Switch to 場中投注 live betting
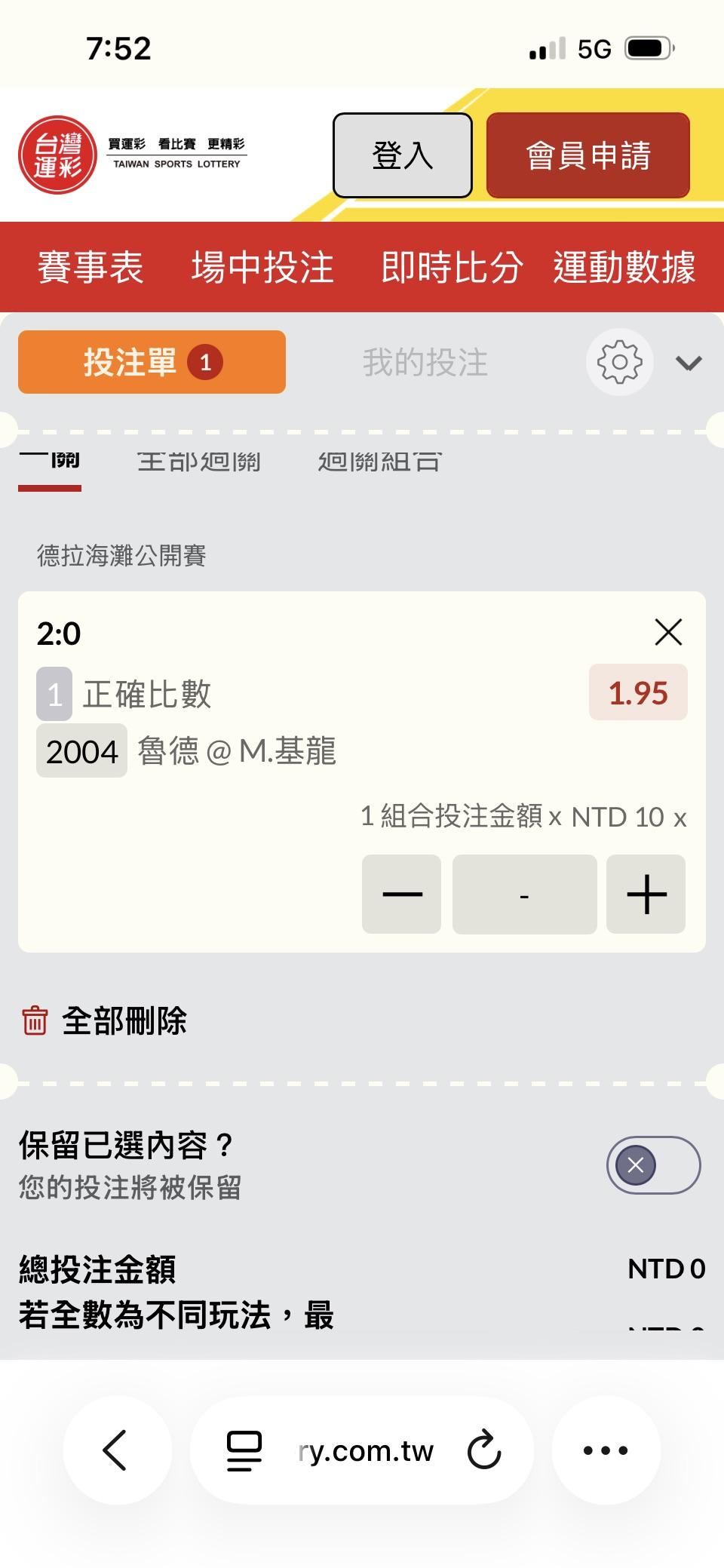 click(262, 268)
